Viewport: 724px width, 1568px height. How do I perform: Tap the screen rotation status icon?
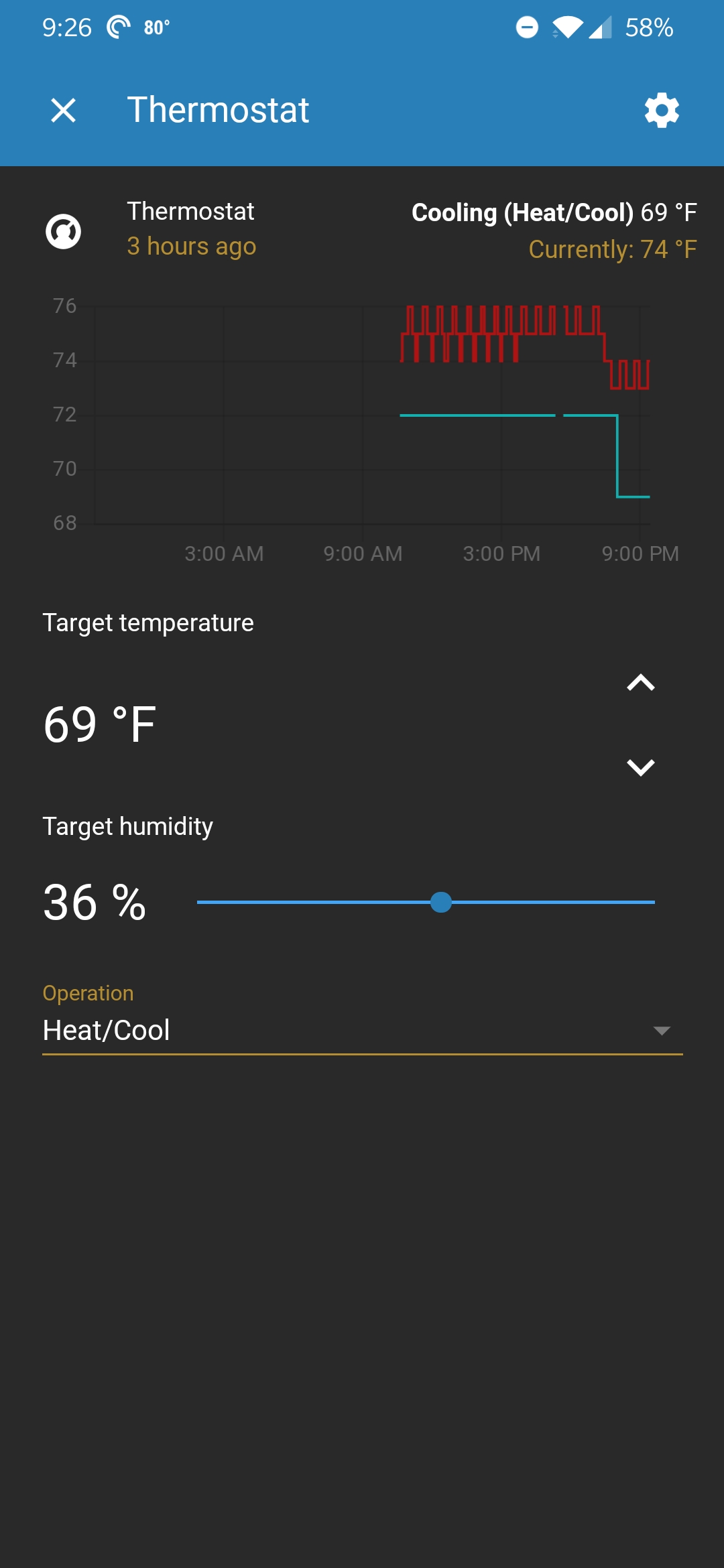[118, 25]
